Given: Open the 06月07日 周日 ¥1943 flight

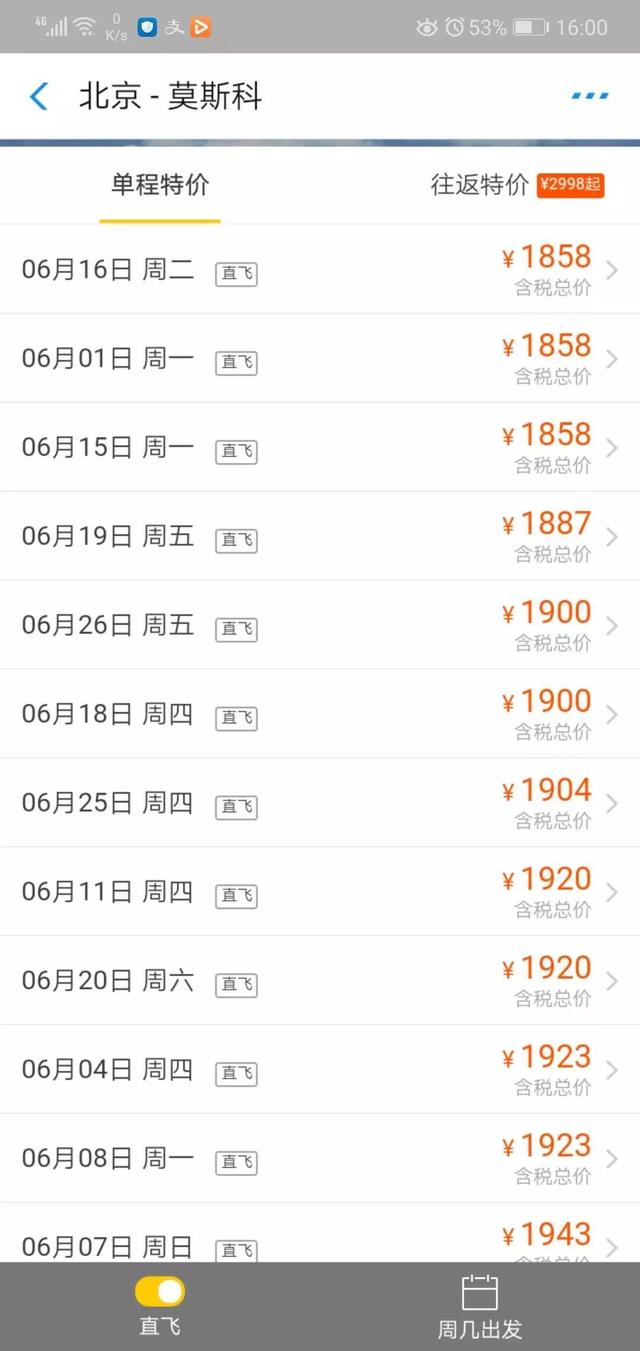Looking at the screenshot, I should point(320,1240).
